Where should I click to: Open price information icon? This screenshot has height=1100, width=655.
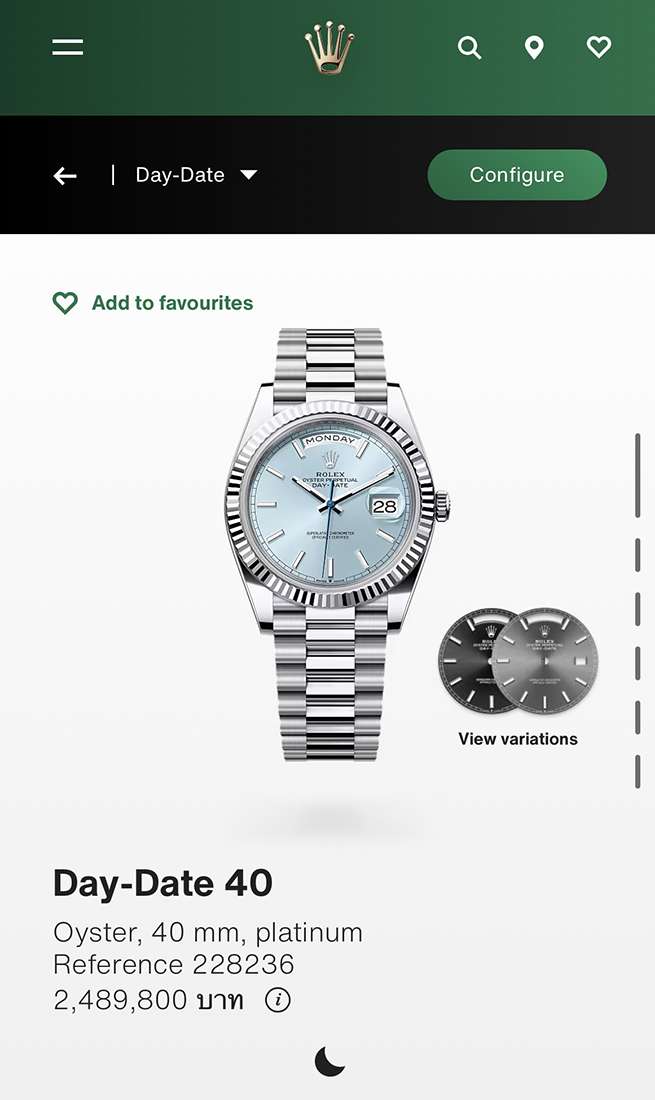(x=278, y=1000)
